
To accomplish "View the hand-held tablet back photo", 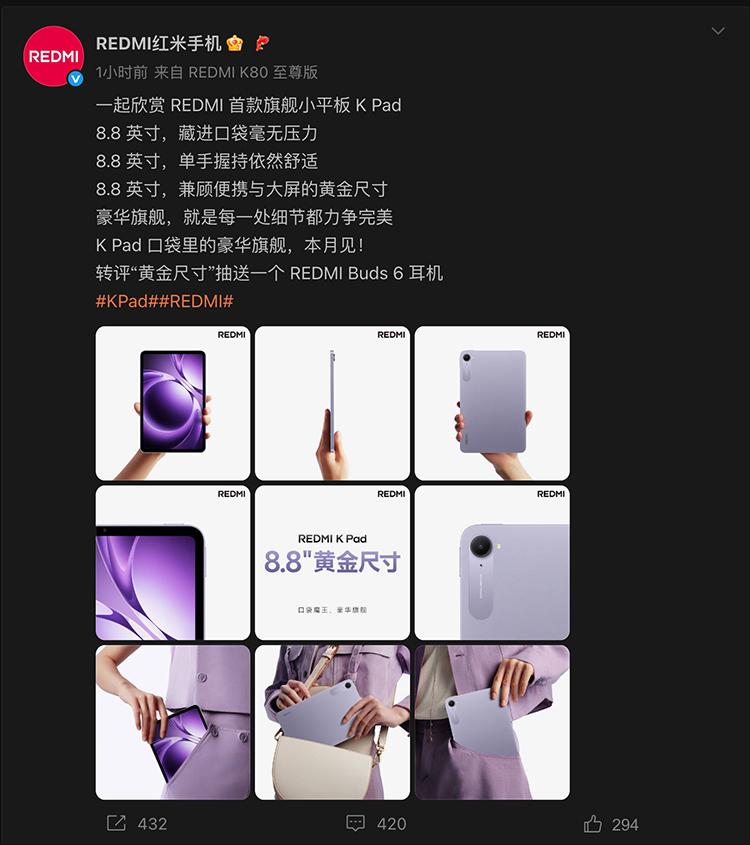I will pyautogui.click(x=492, y=403).
